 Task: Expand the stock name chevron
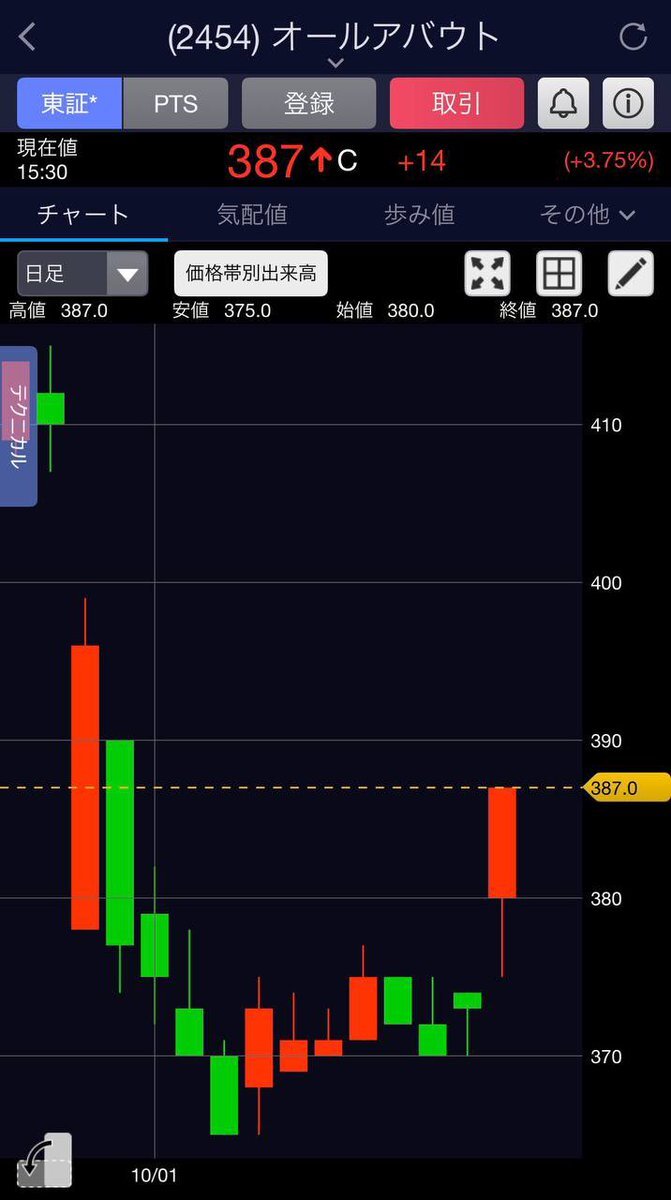(x=335, y=63)
